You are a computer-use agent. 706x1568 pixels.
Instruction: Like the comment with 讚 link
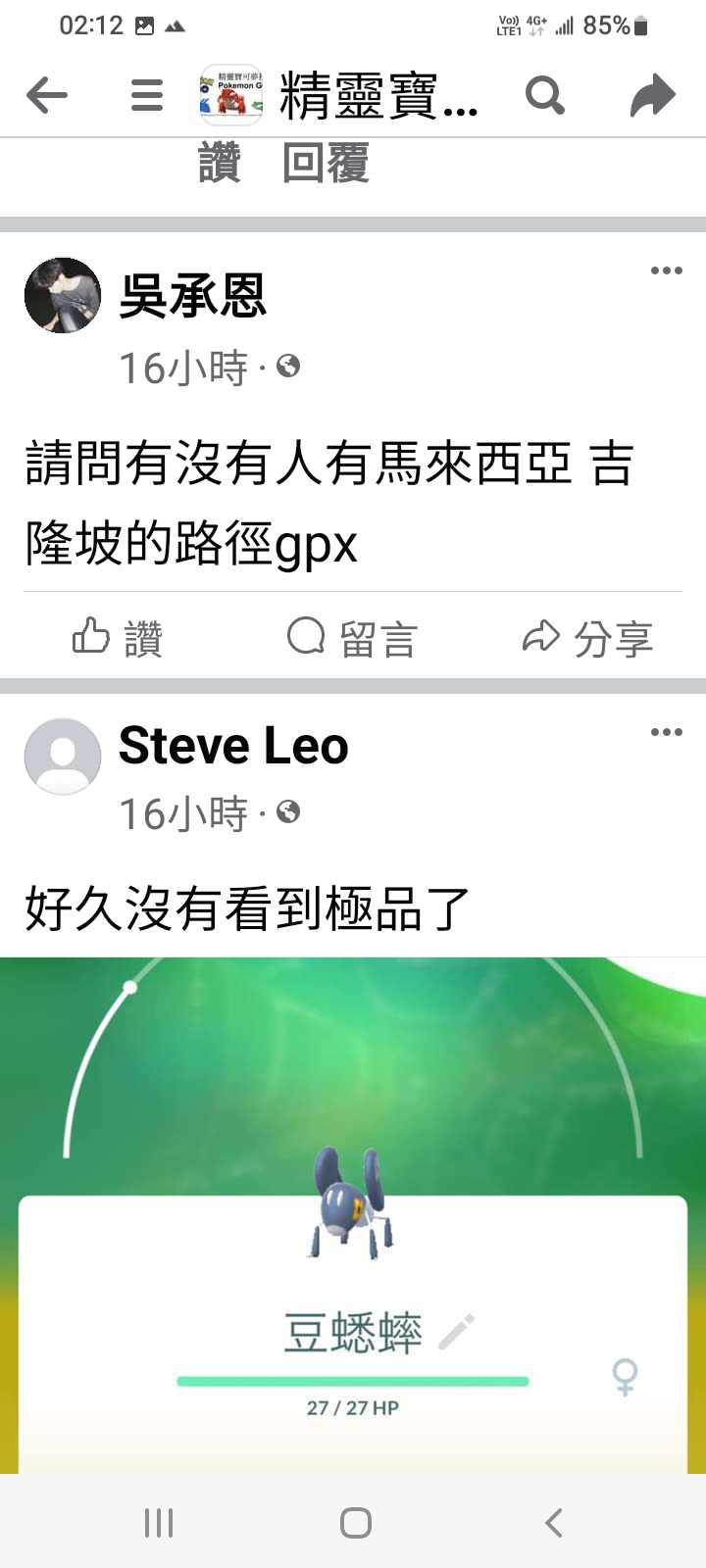tap(219, 164)
